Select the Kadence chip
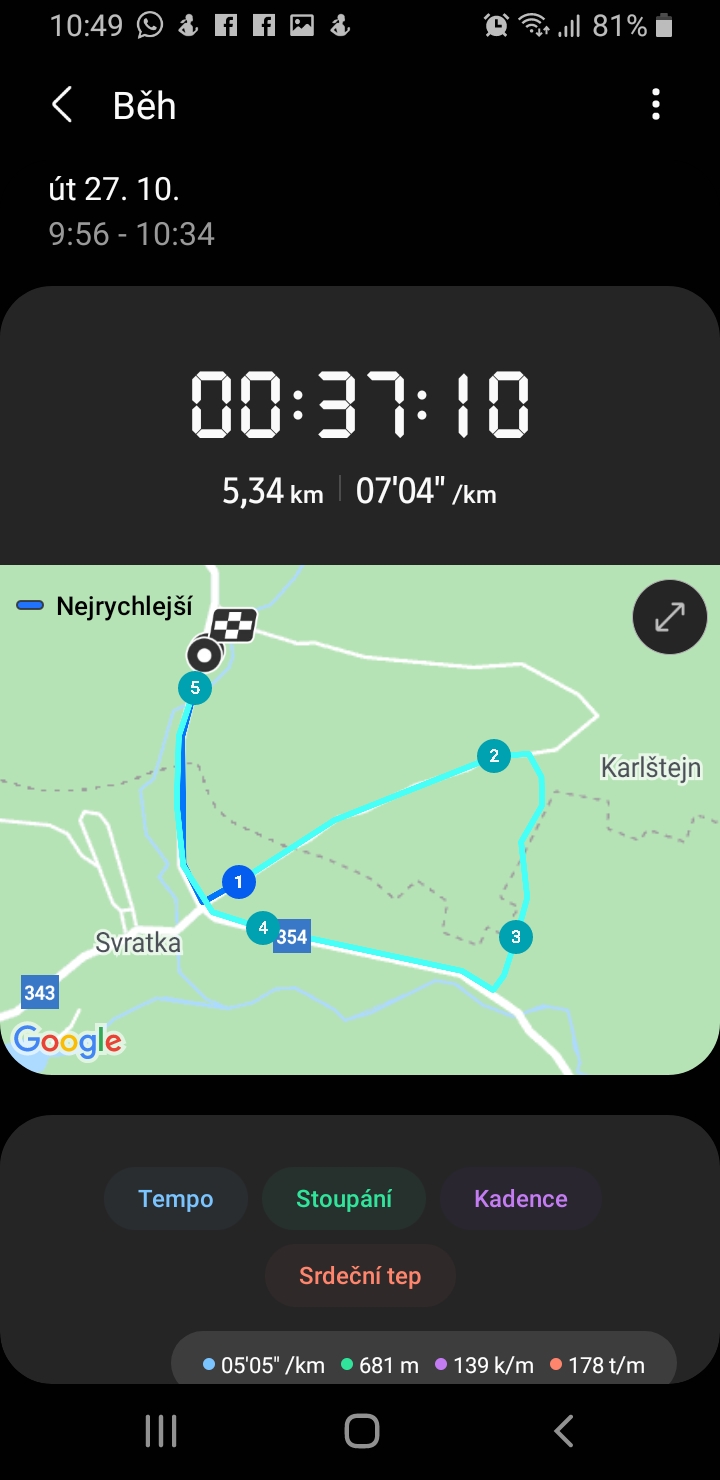720x1480 pixels. point(521,1199)
